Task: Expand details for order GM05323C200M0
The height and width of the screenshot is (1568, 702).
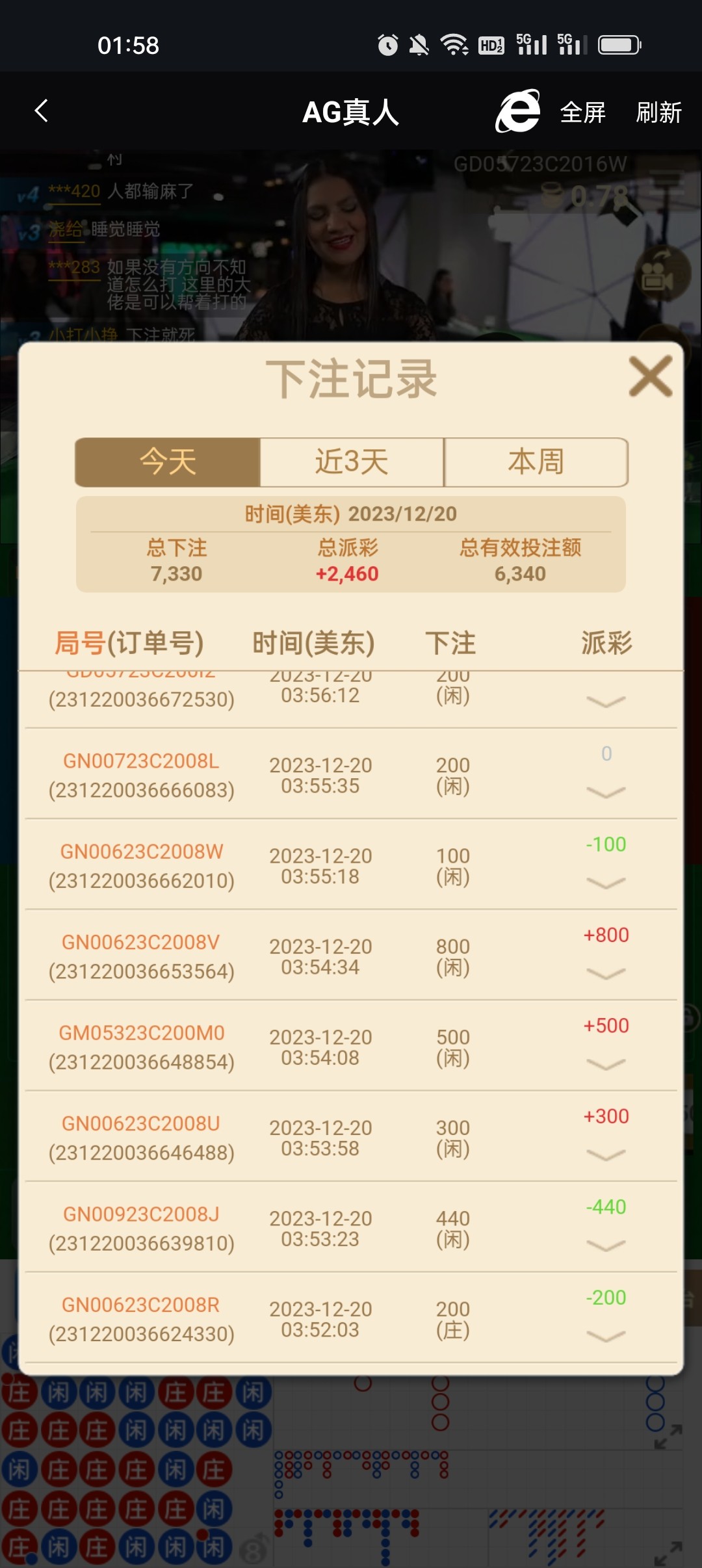Action: coord(606,1064)
